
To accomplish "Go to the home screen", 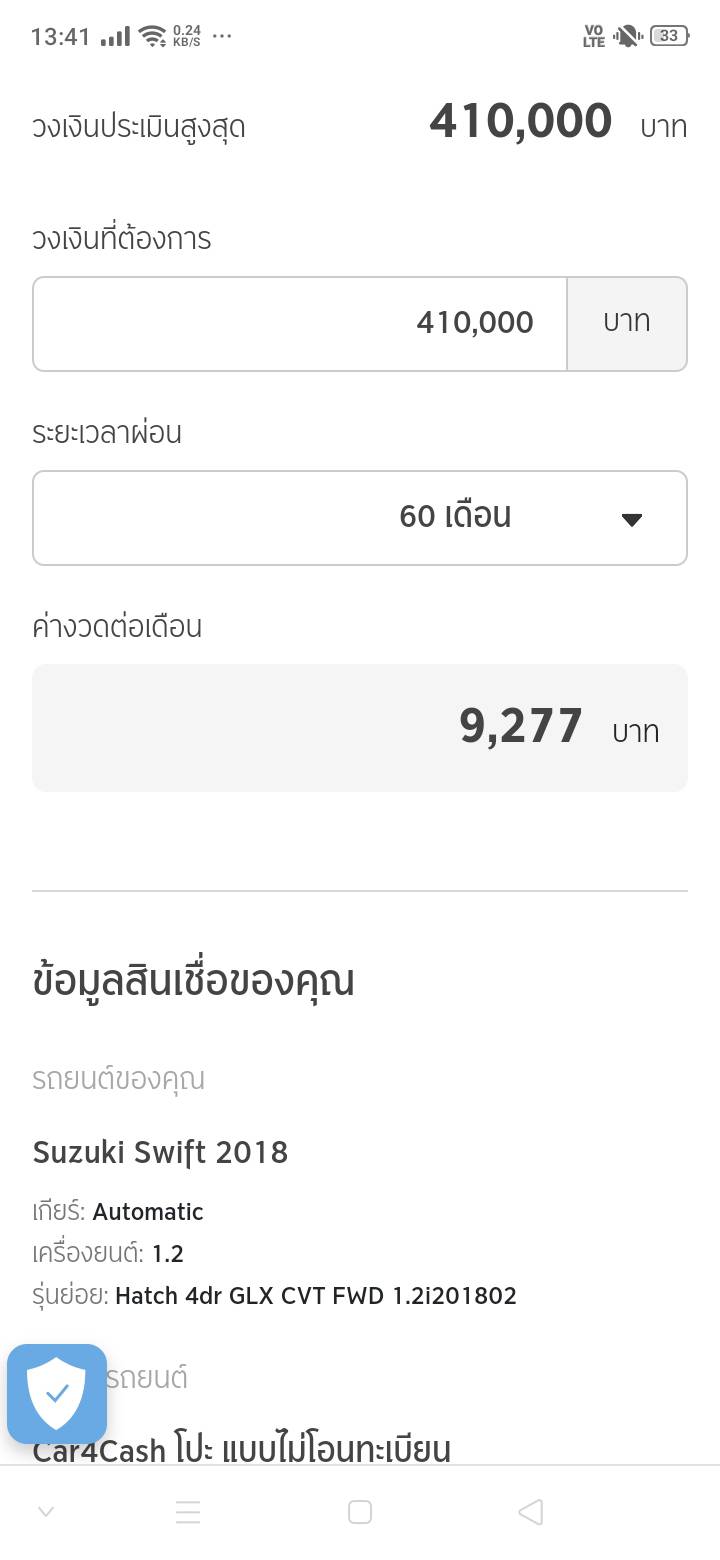I will [x=360, y=1512].
